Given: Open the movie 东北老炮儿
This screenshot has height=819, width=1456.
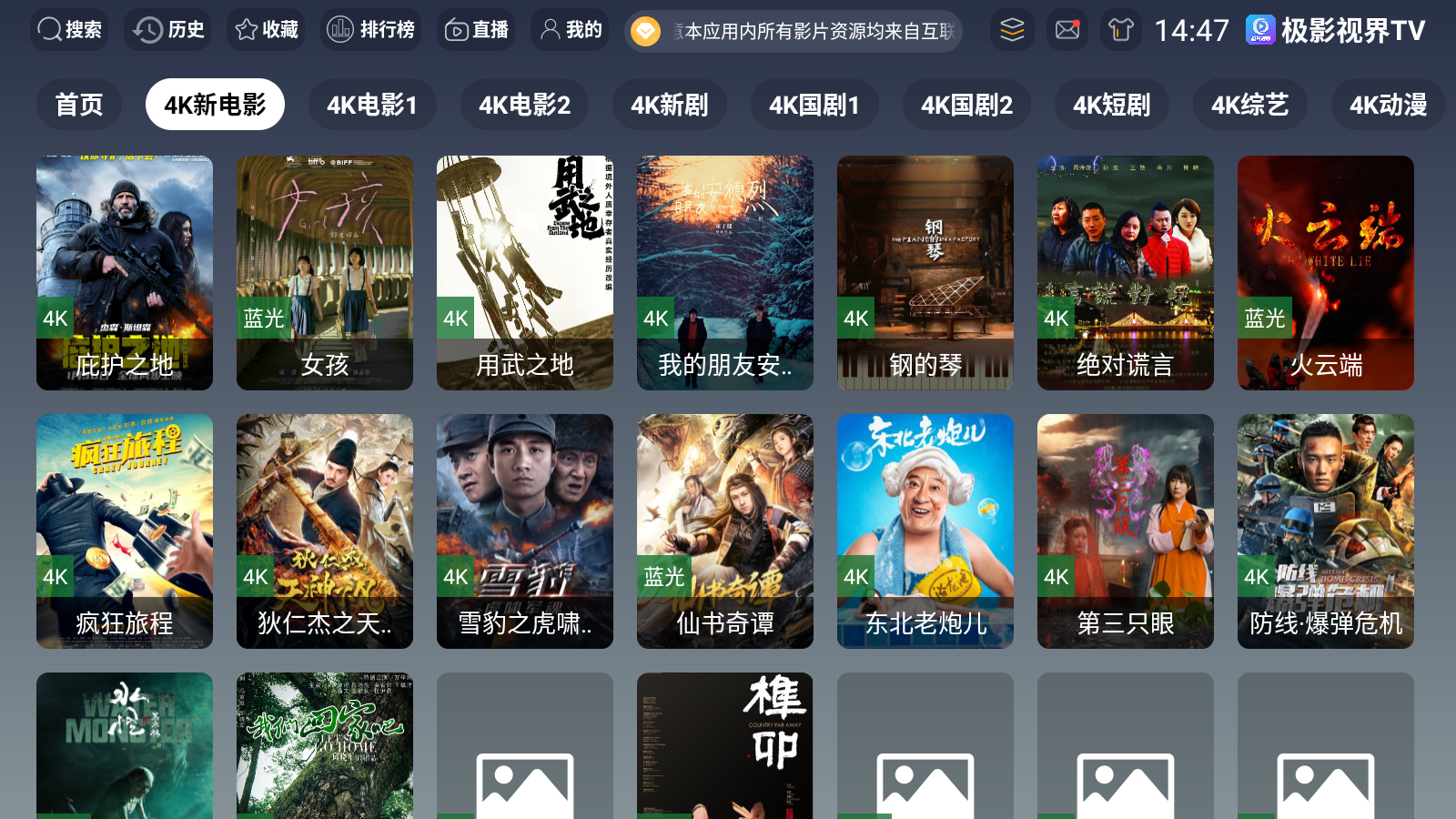Looking at the screenshot, I should [925, 531].
